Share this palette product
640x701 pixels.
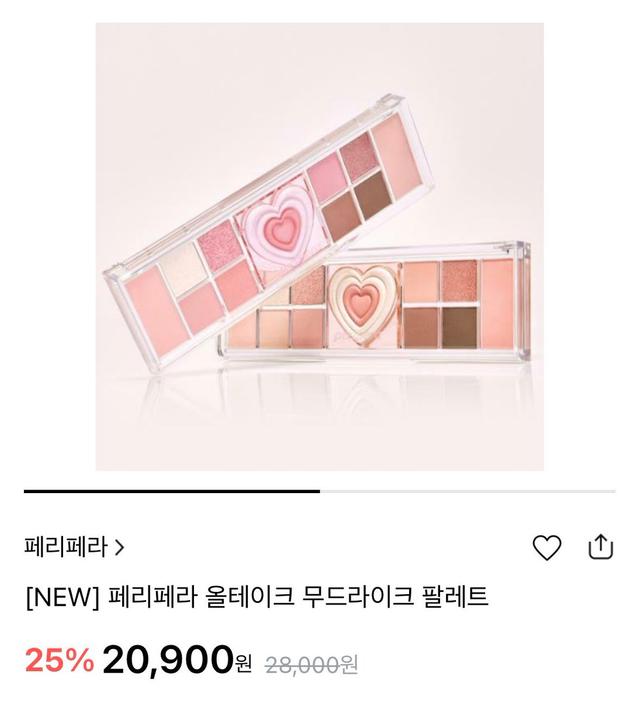click(x=600, y=546)
